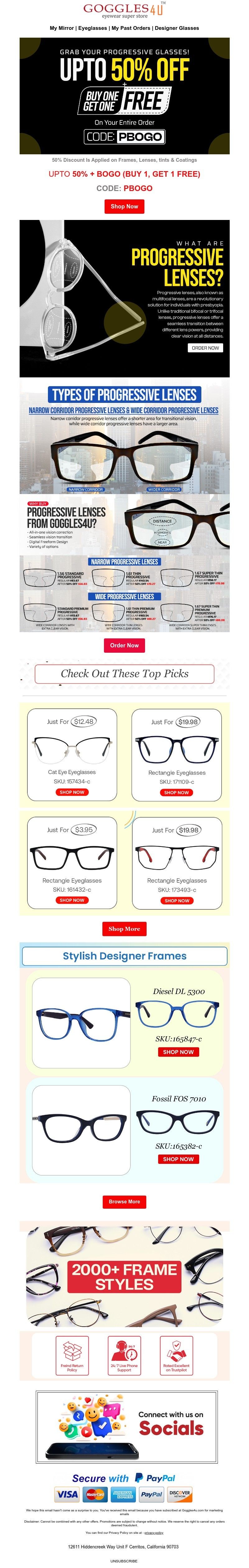249x1568 pixels.
Task: Tap the Browse More button
Action: pos(124,1202)
